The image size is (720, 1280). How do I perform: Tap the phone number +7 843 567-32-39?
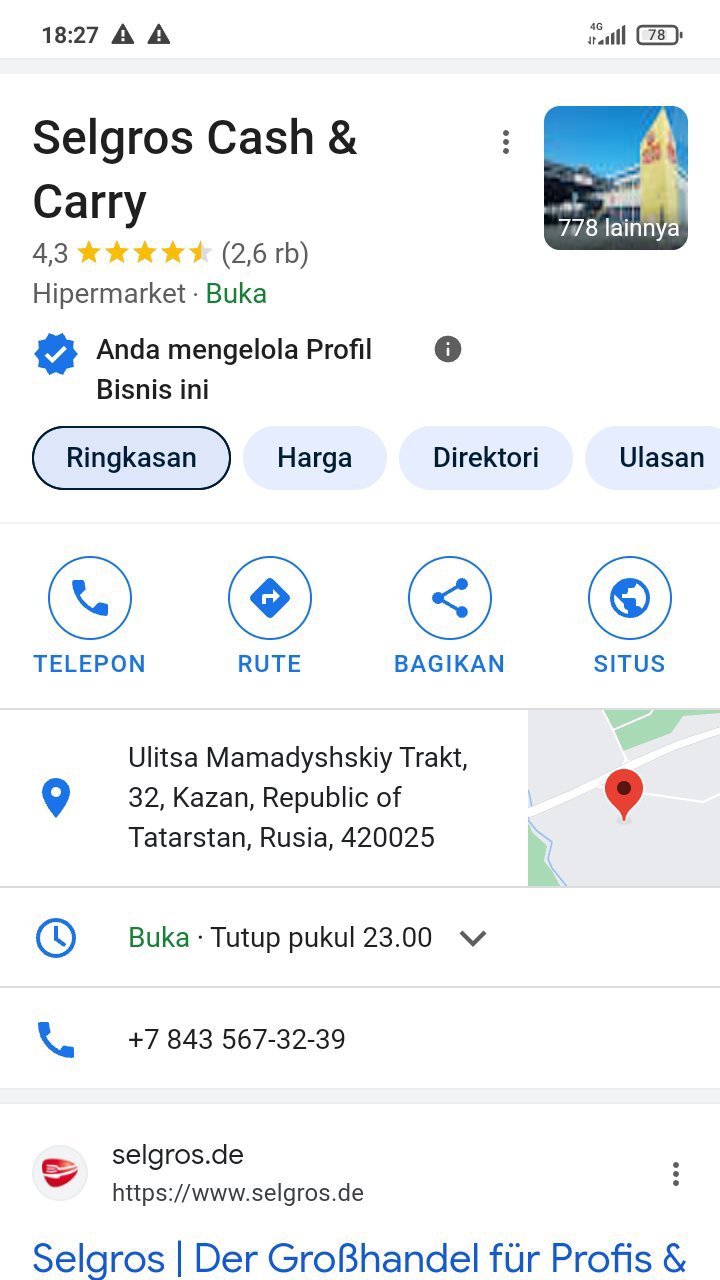[237, 1039]
